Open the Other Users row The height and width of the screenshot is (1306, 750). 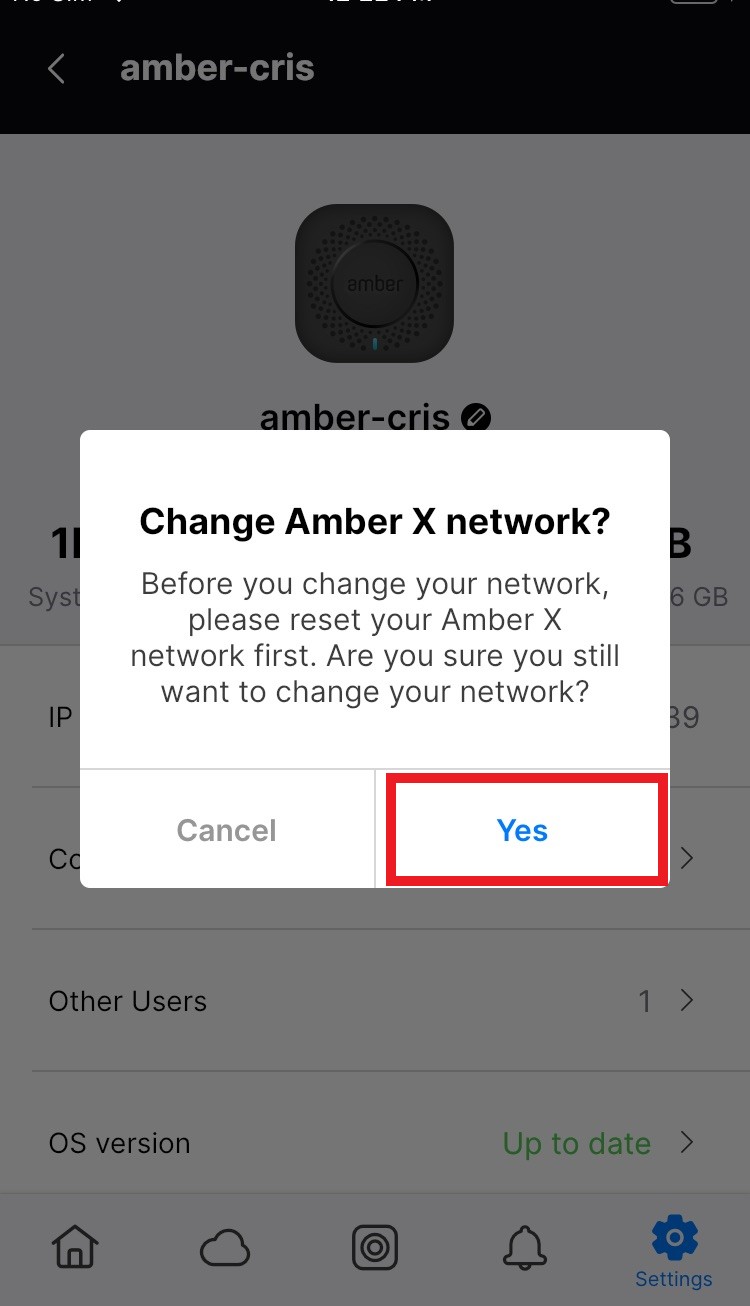(375, 1001)
